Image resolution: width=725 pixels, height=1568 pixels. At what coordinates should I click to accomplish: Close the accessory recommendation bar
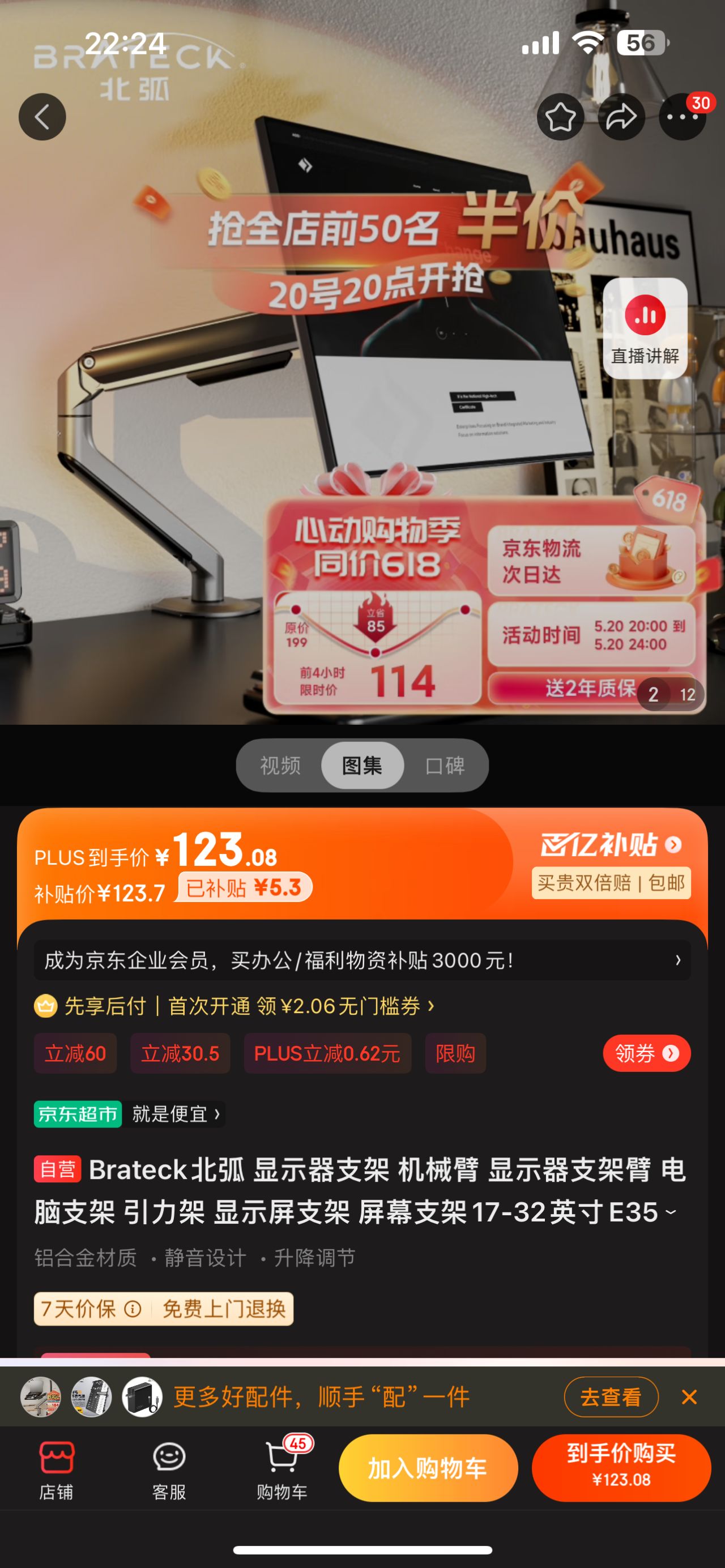click(689, 1398)
